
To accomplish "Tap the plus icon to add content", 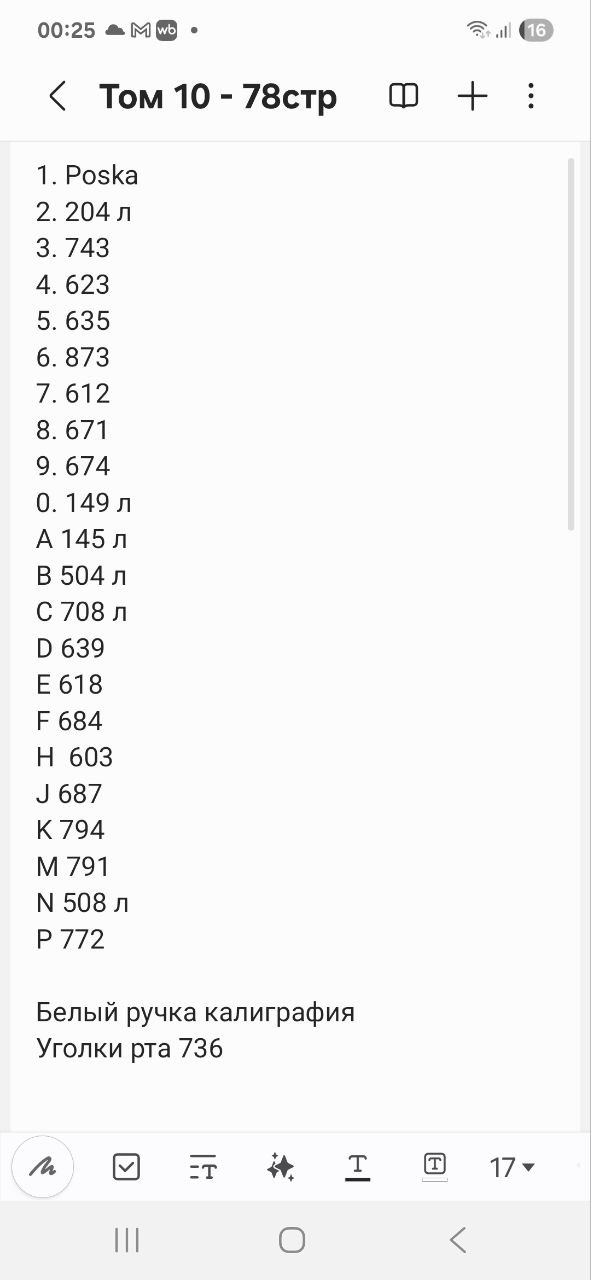I will pos(472,96).
